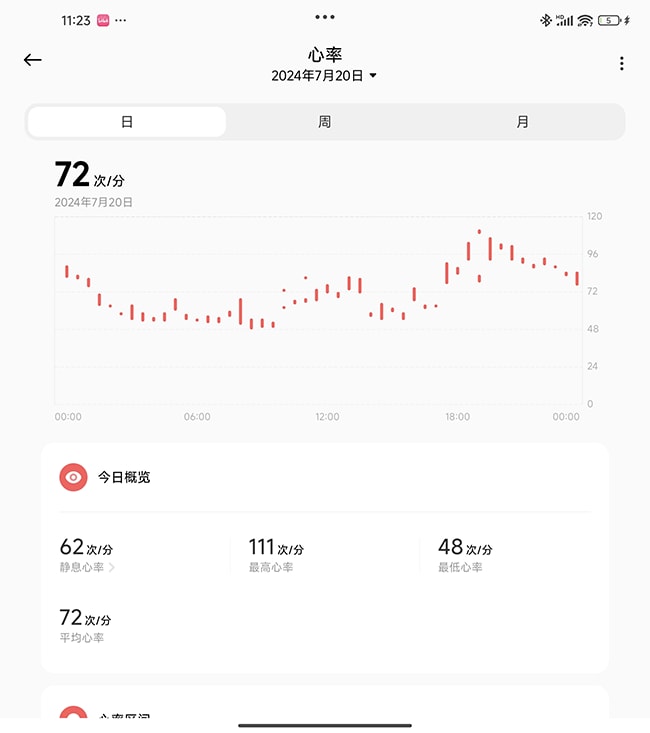The image size is (650, 733).
Task: Open 静息心率 details
Action: coord(88,567)
